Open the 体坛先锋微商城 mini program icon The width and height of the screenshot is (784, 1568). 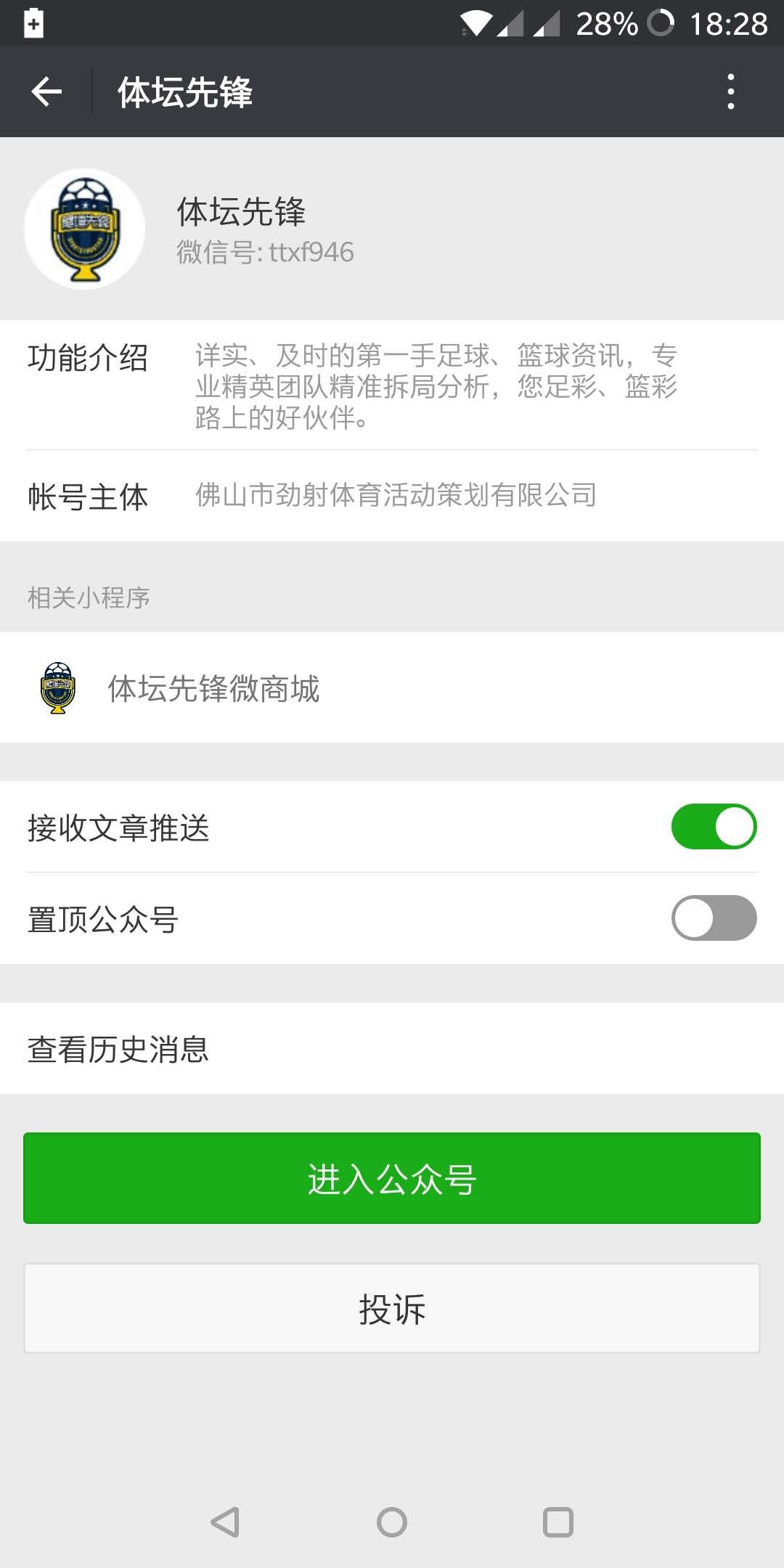pos(58,691)
